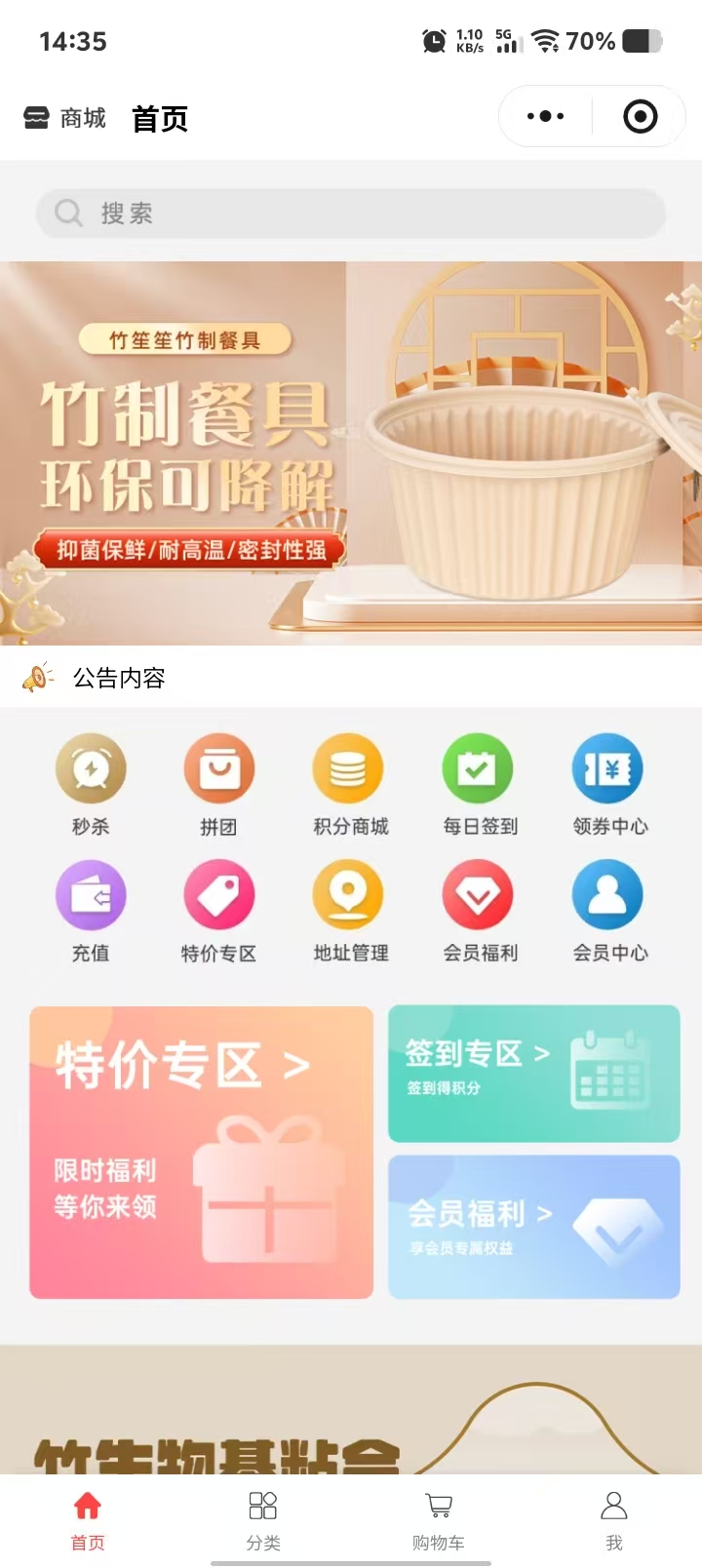702x1568 pixels.
Task: Open the 商城 store link
Action: point(64,118)
